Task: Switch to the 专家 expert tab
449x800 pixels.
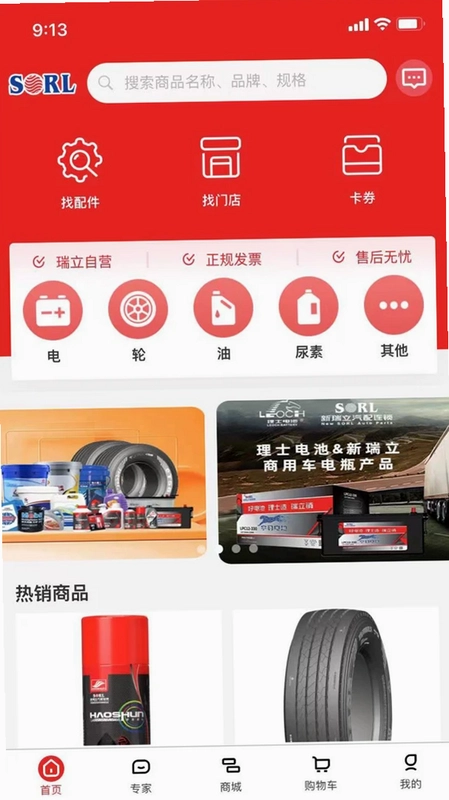Action: 141,775
